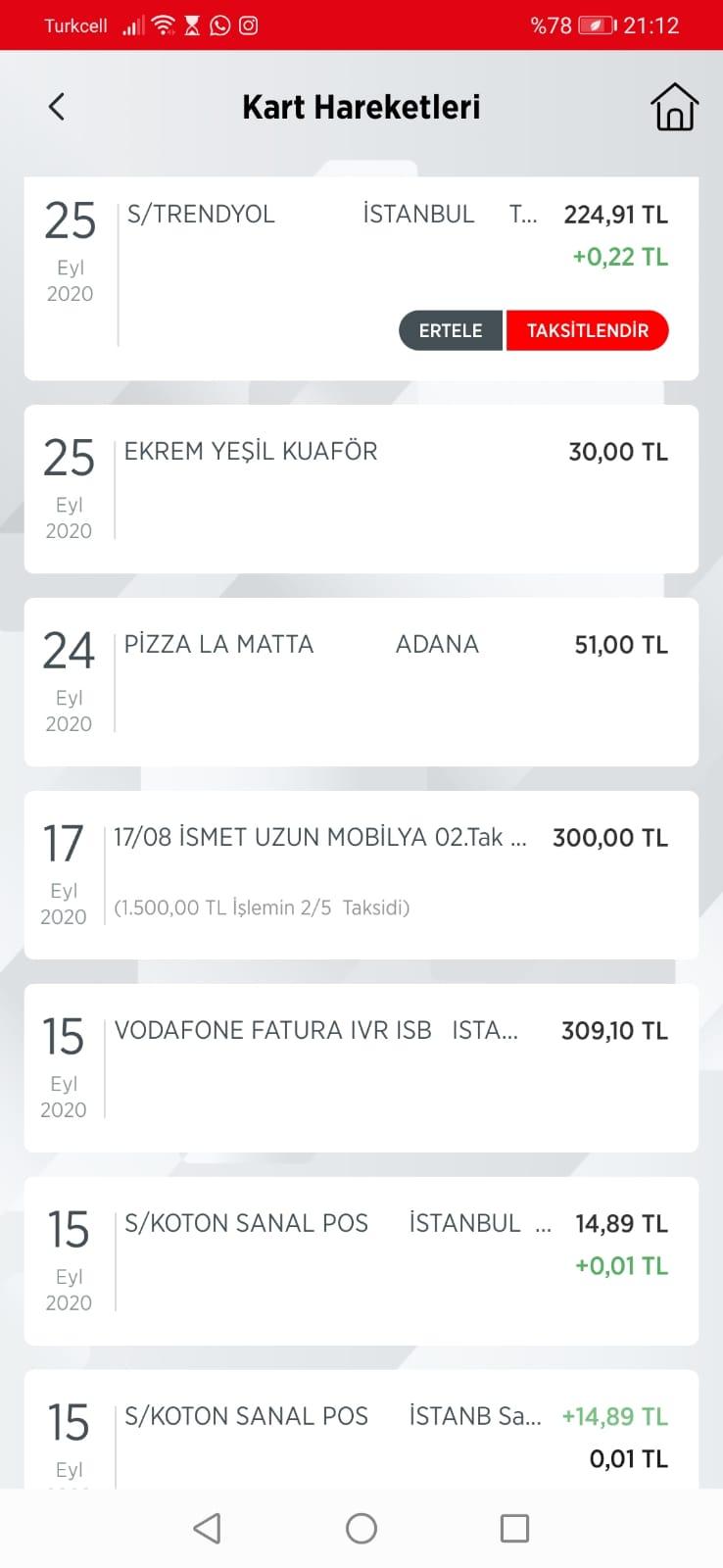Image resolution: width=723 pixels, height=1568 pixels.
Task: Open the S/TRENDYOL 224,91 TL transaction
Action: pos(361,278)
